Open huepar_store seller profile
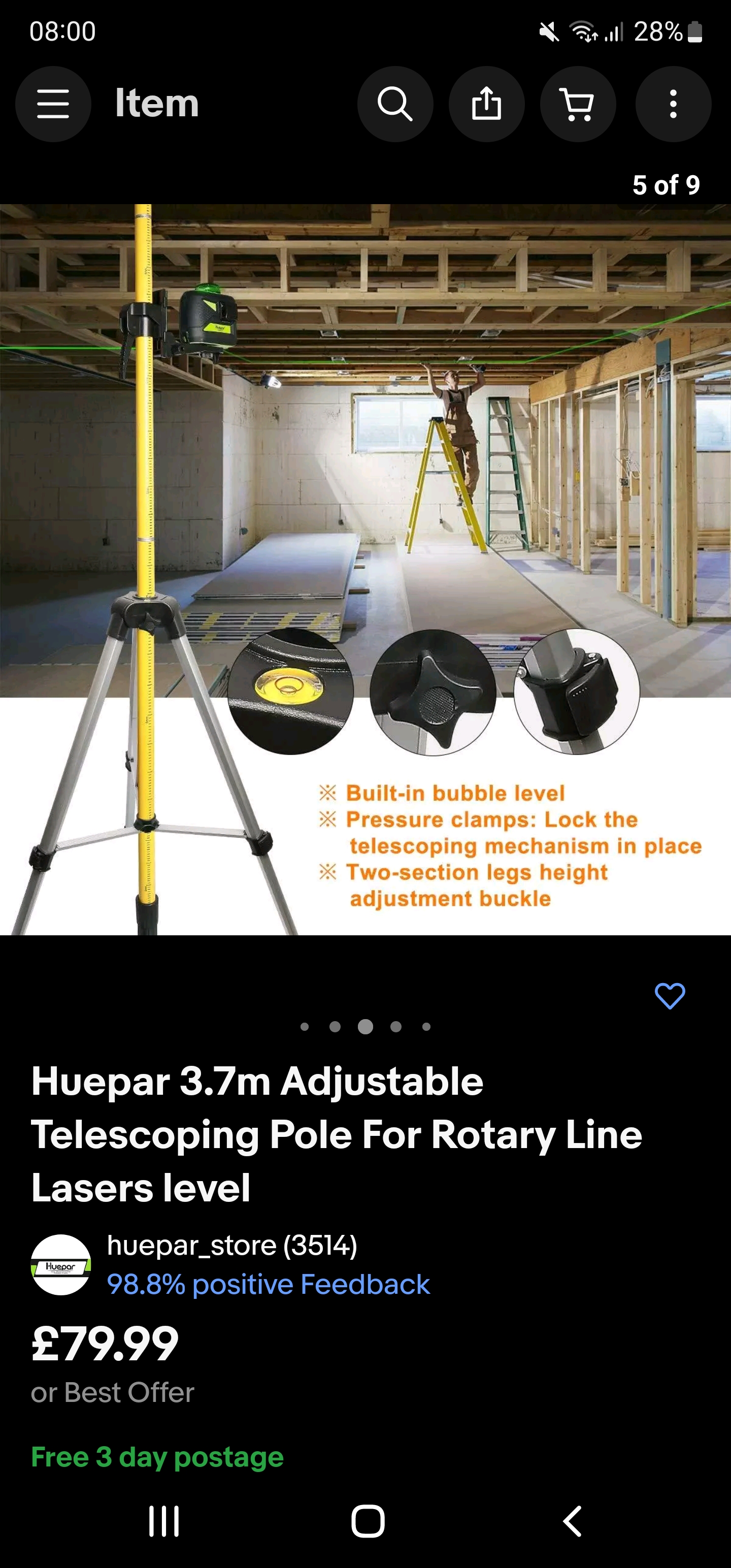Image resolution: width=731 pixels, height=1568 pixels. (232, 1246)
